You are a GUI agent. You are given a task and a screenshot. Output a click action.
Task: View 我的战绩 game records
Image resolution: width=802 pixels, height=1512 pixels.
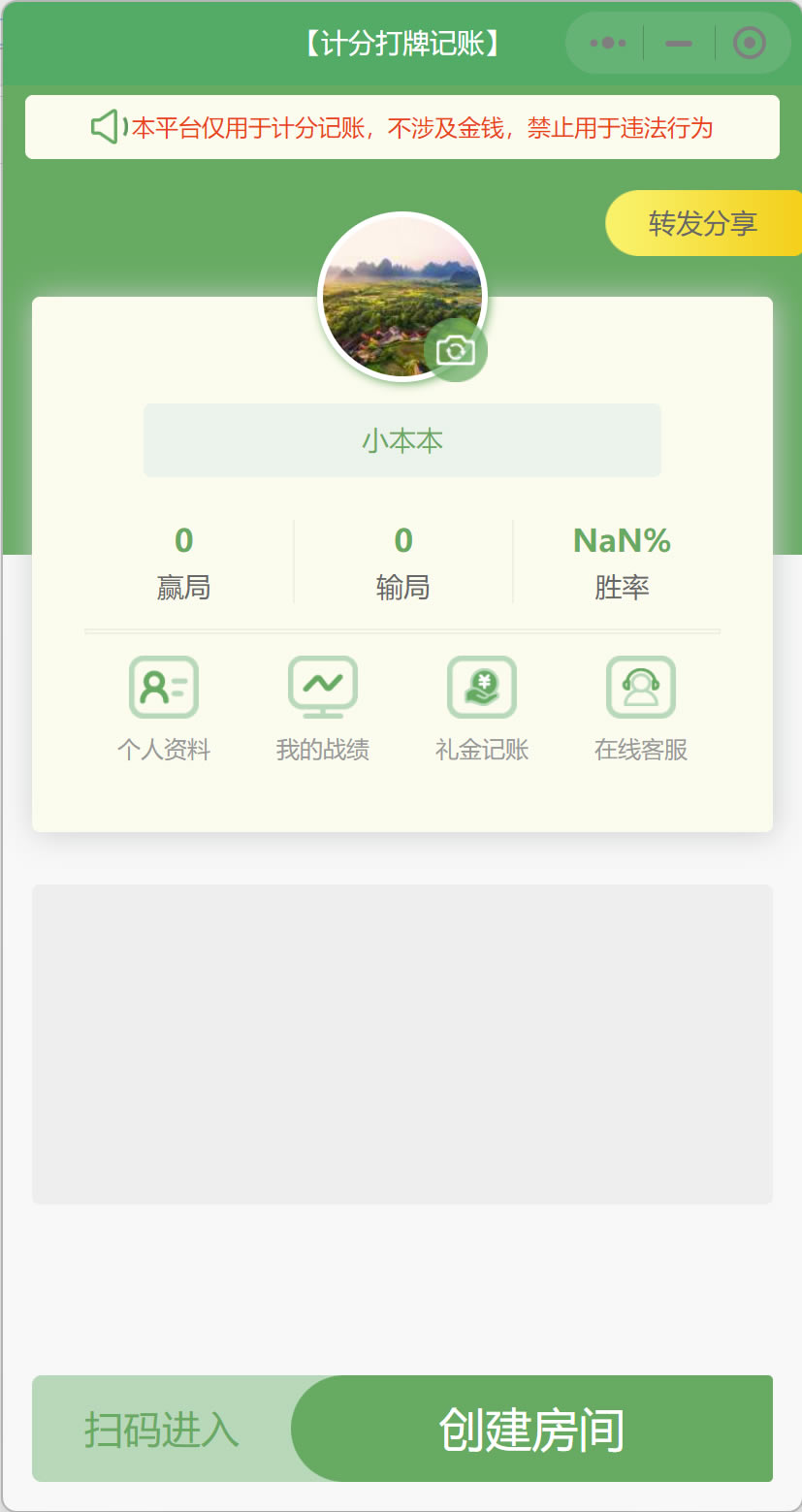(323, 708)
